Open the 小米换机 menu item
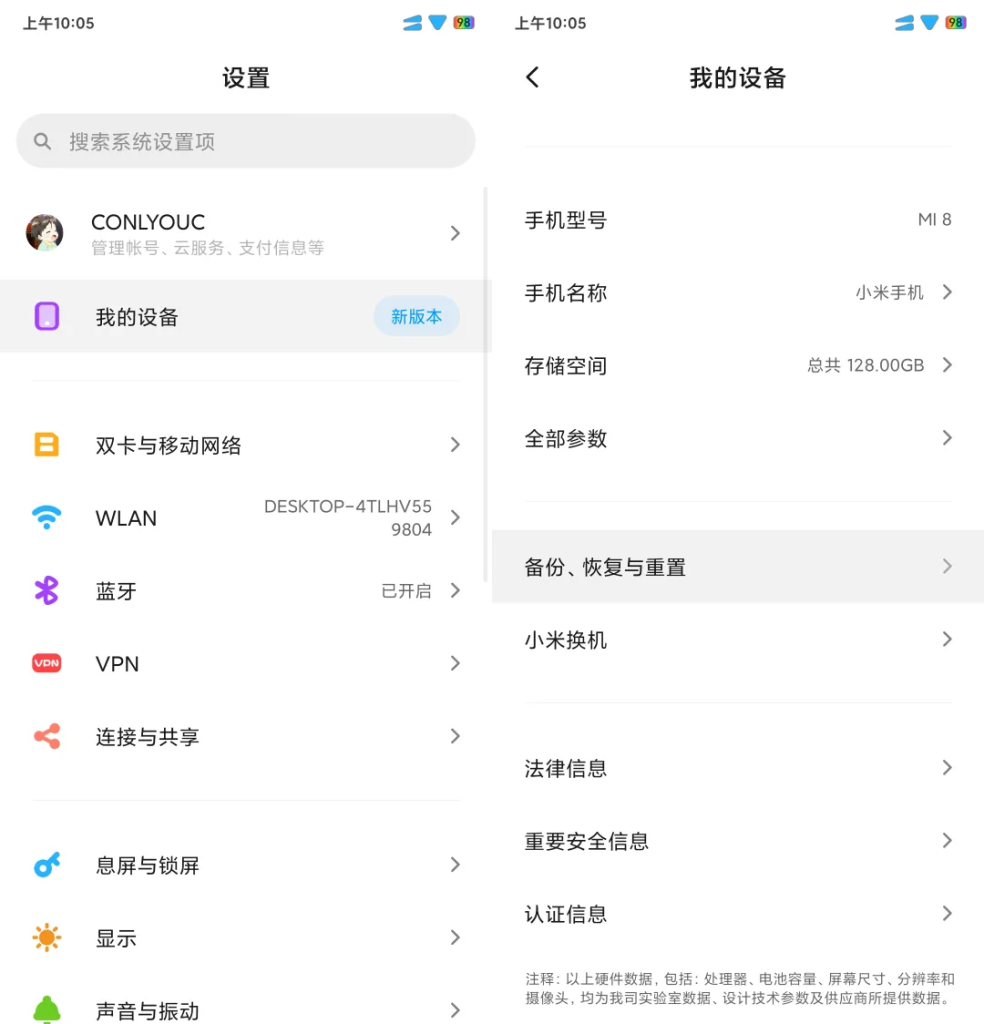 pos(736,639)
